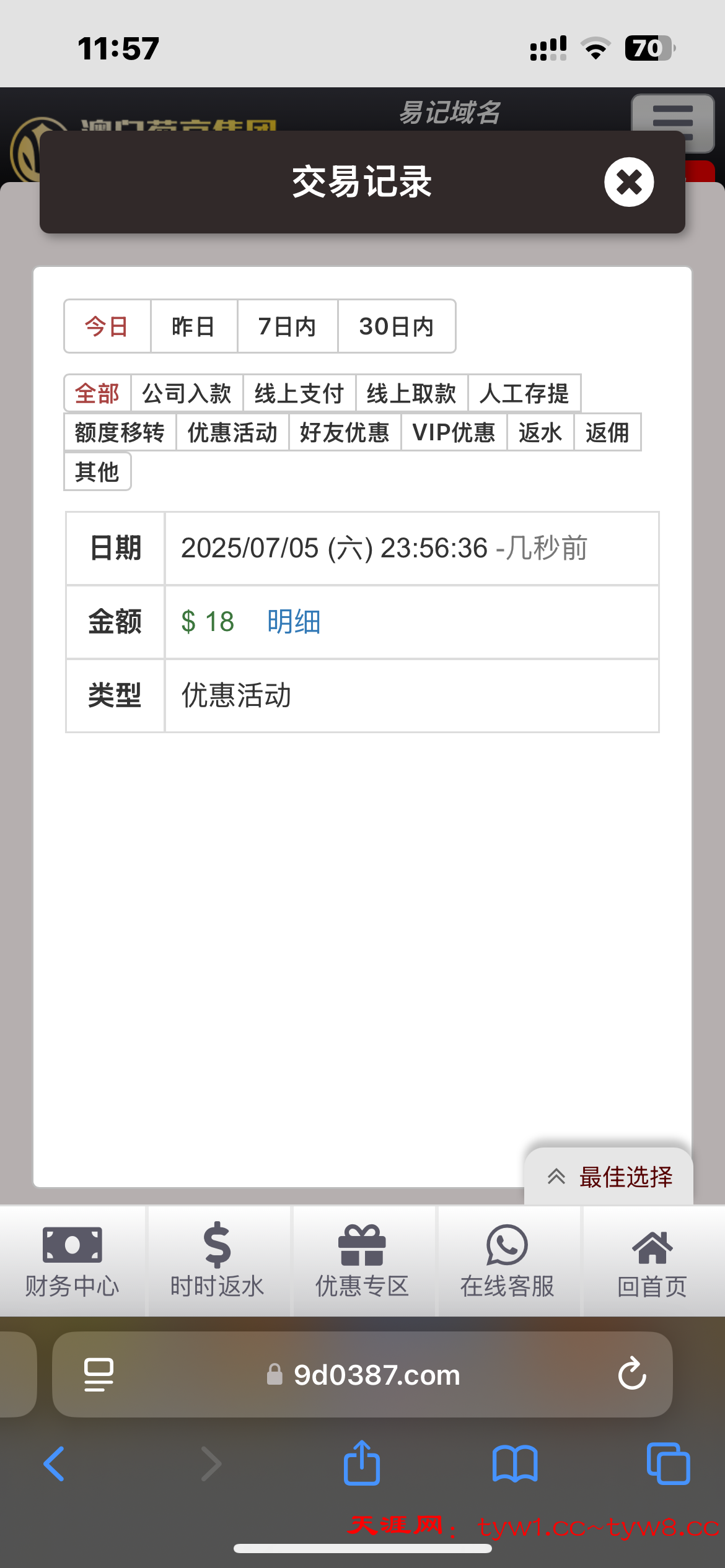The image size is (725, 1568).
Task: Open 财务中心 in the bottom bar
Action: 72,1261
